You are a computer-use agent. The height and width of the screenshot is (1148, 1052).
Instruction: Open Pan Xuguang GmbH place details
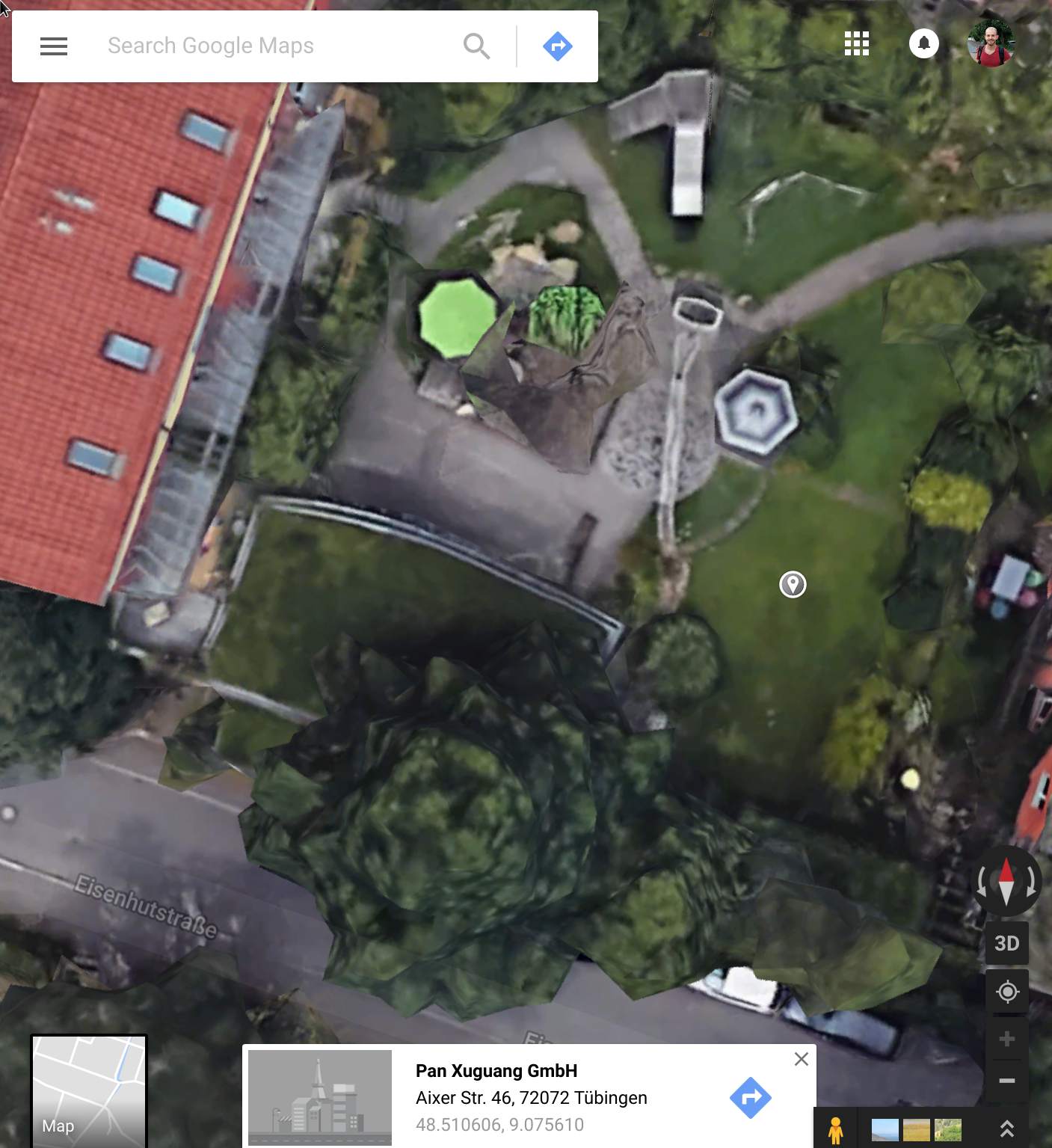[x=496, y=1071]
